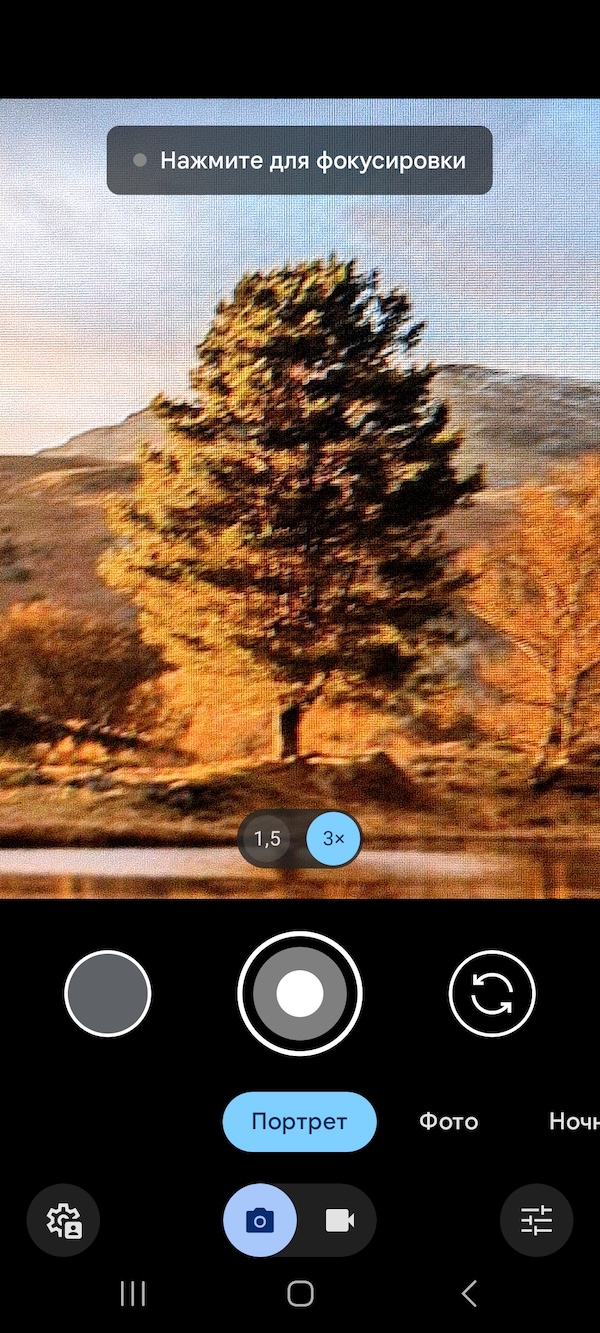Select still photo camera mode
This screenshot has height=1333, width=600.
[x=260, y=1220]
